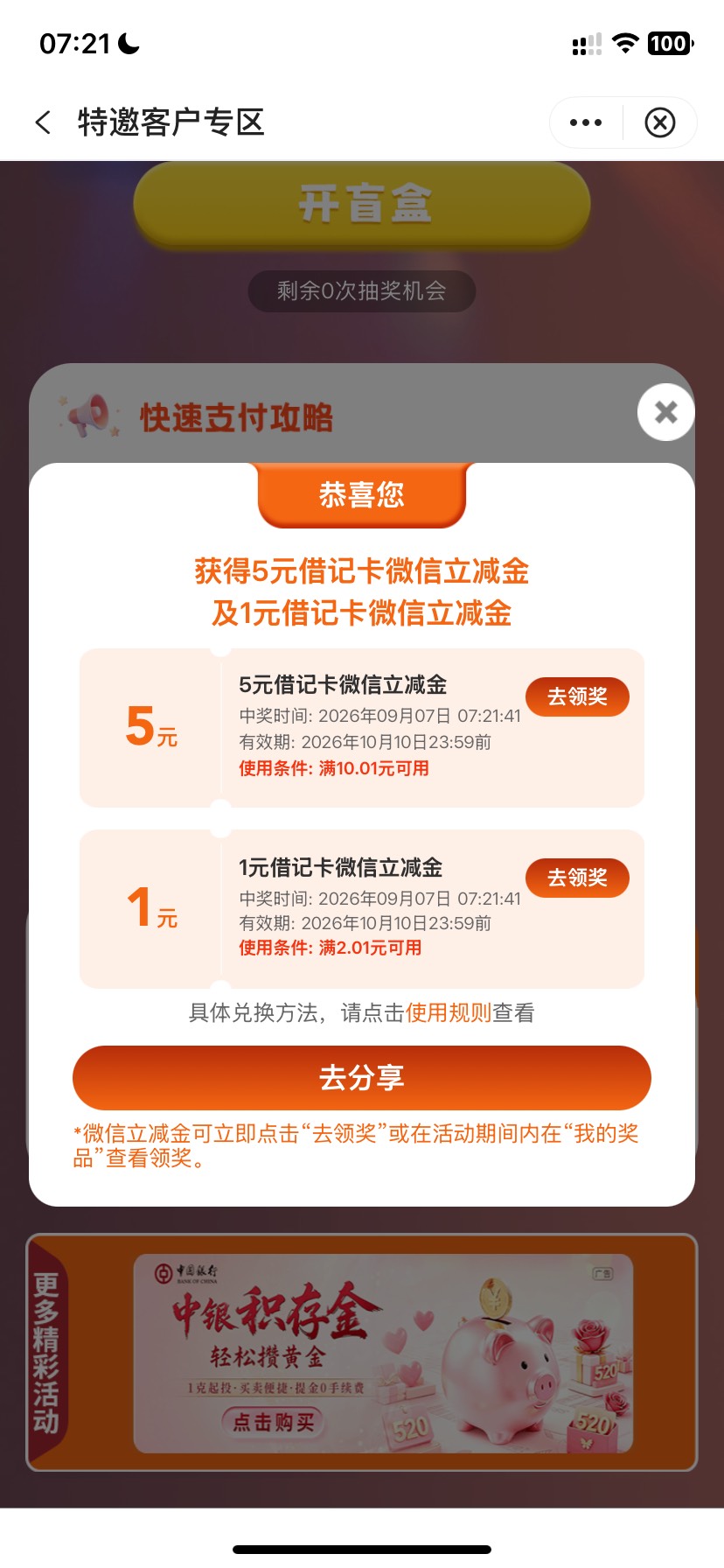Open the three-dot more menu
Image resolution: width=724 pixels, height=1568 pixels.
(586, 122)
